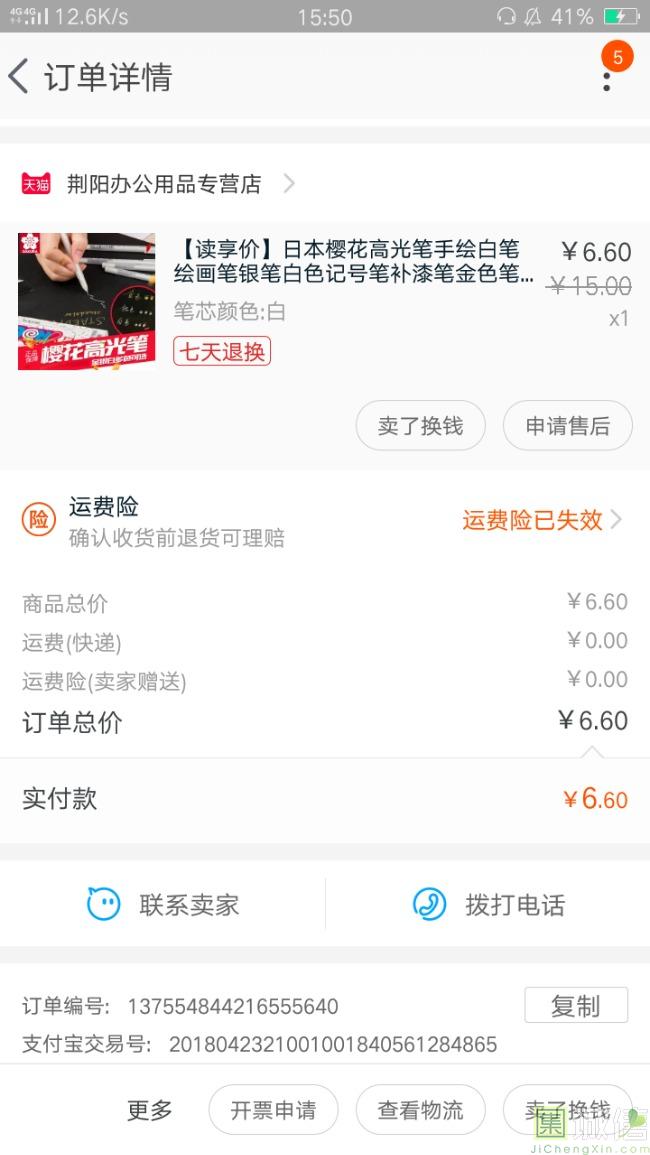650x1155 pixels.
Task: View 运费险已失效 shipping insurance details
Action: (541, 520)
